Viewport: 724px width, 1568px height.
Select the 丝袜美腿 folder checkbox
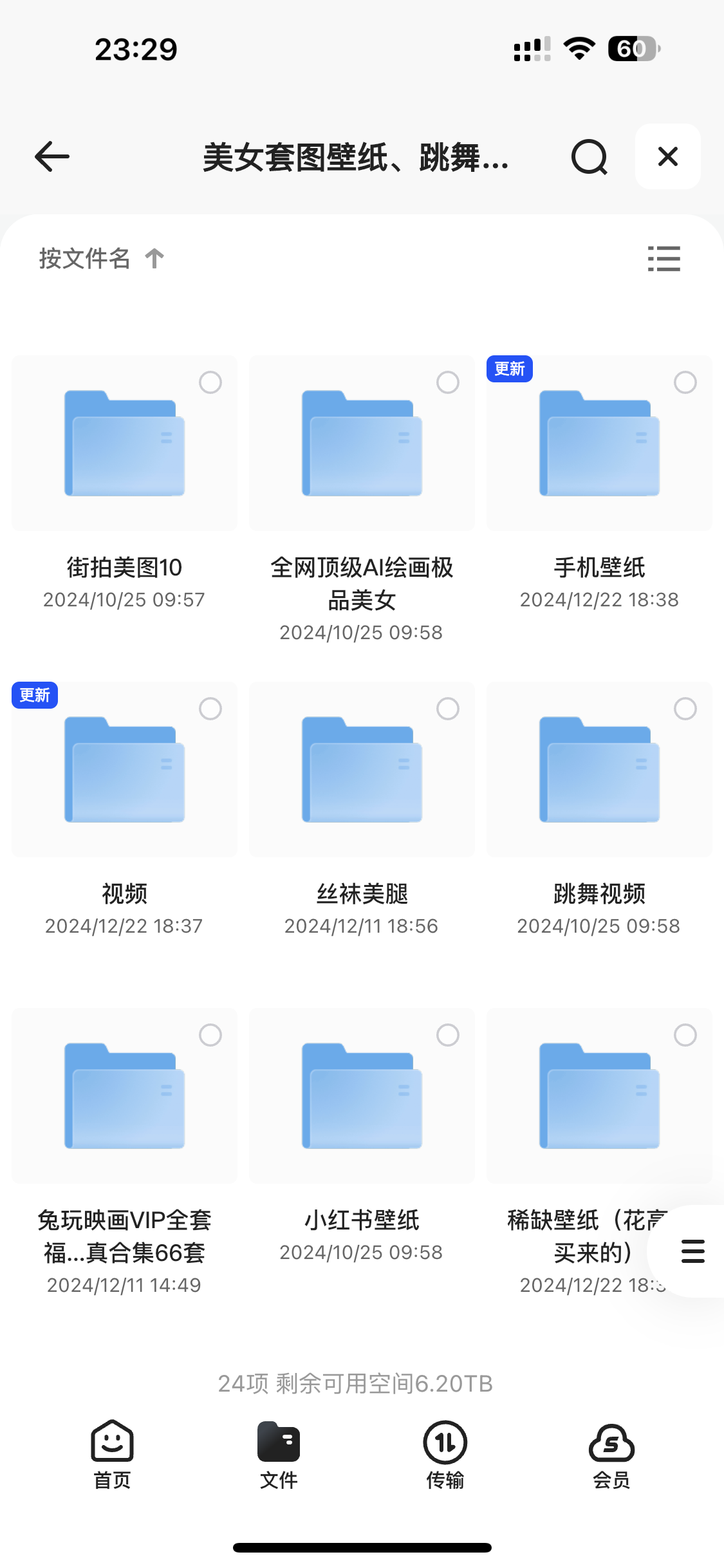point(447,709)
